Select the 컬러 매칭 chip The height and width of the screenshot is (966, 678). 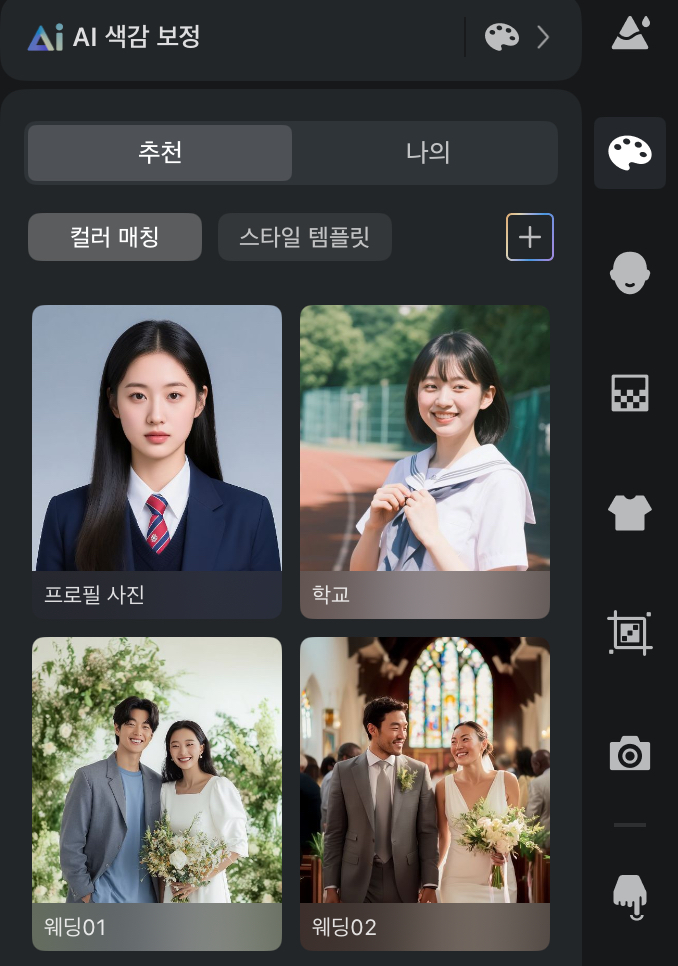[x=115, y=237]
